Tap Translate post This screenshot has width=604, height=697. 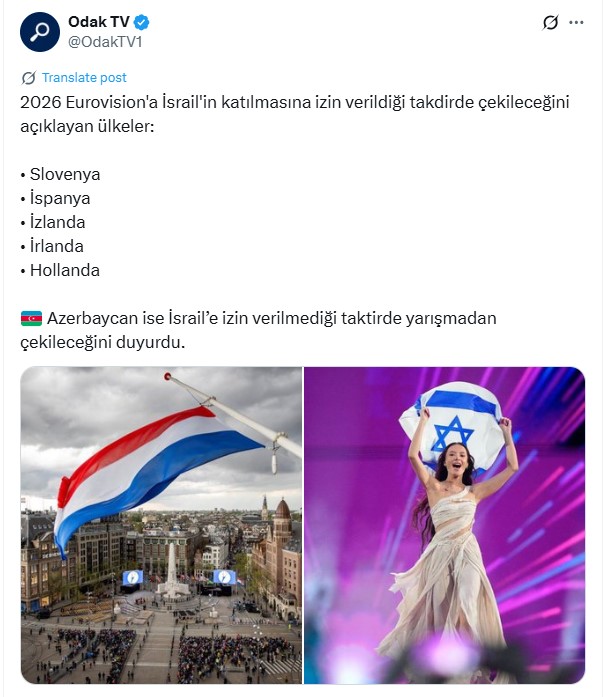tap(83, 77)
